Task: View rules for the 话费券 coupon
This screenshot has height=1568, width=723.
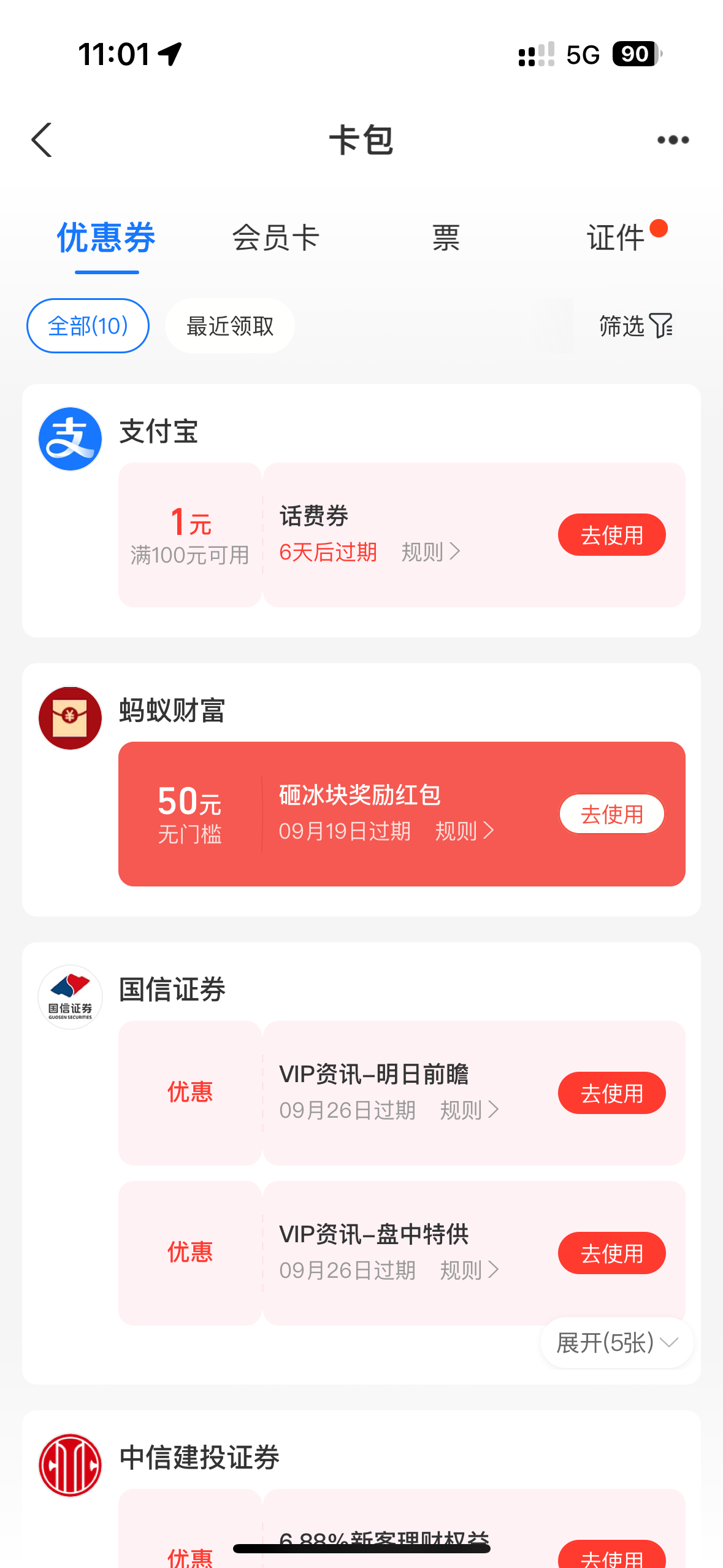Action: [430, 552]
